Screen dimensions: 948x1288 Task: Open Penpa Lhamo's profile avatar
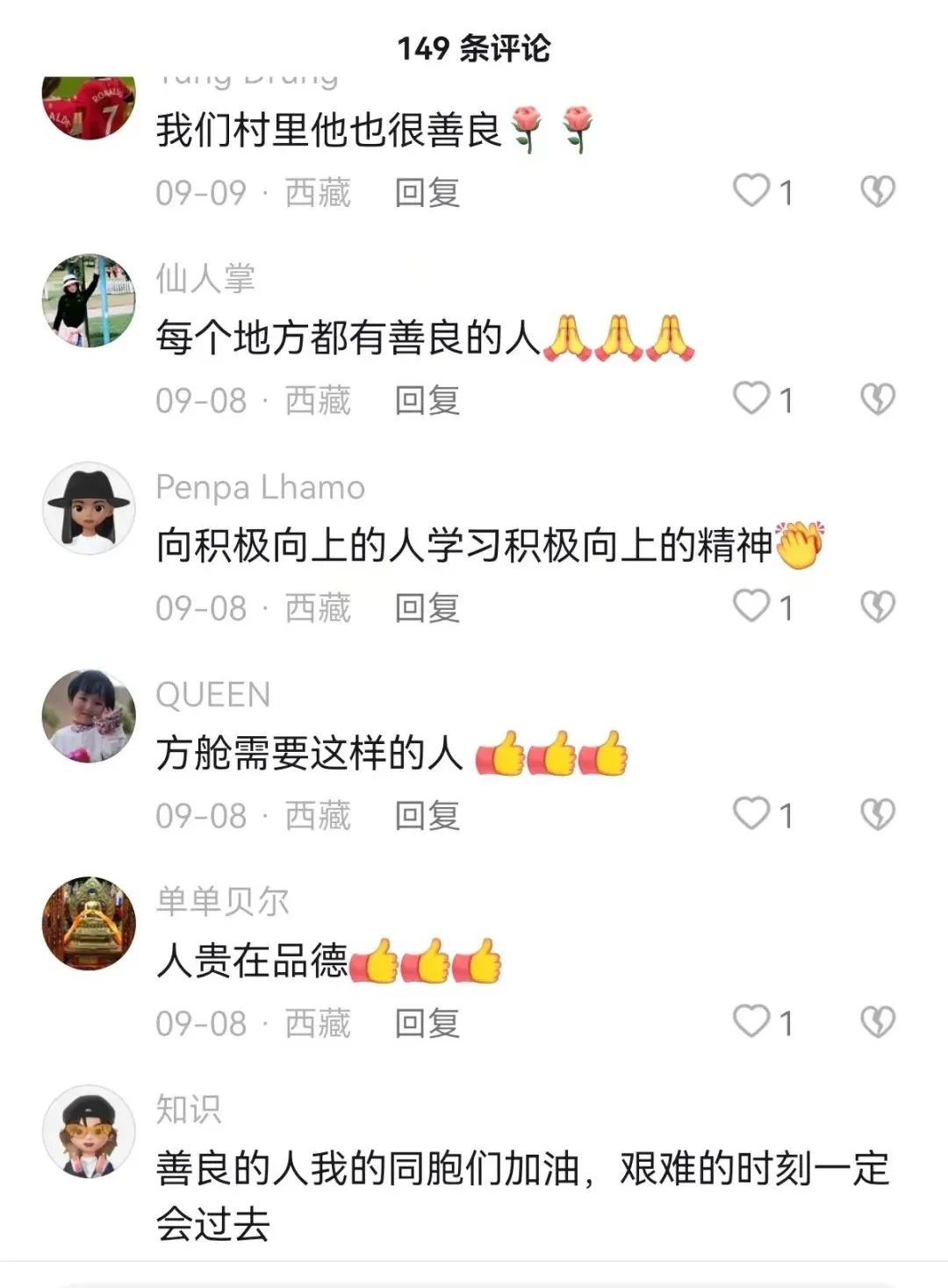pos(89,508)
